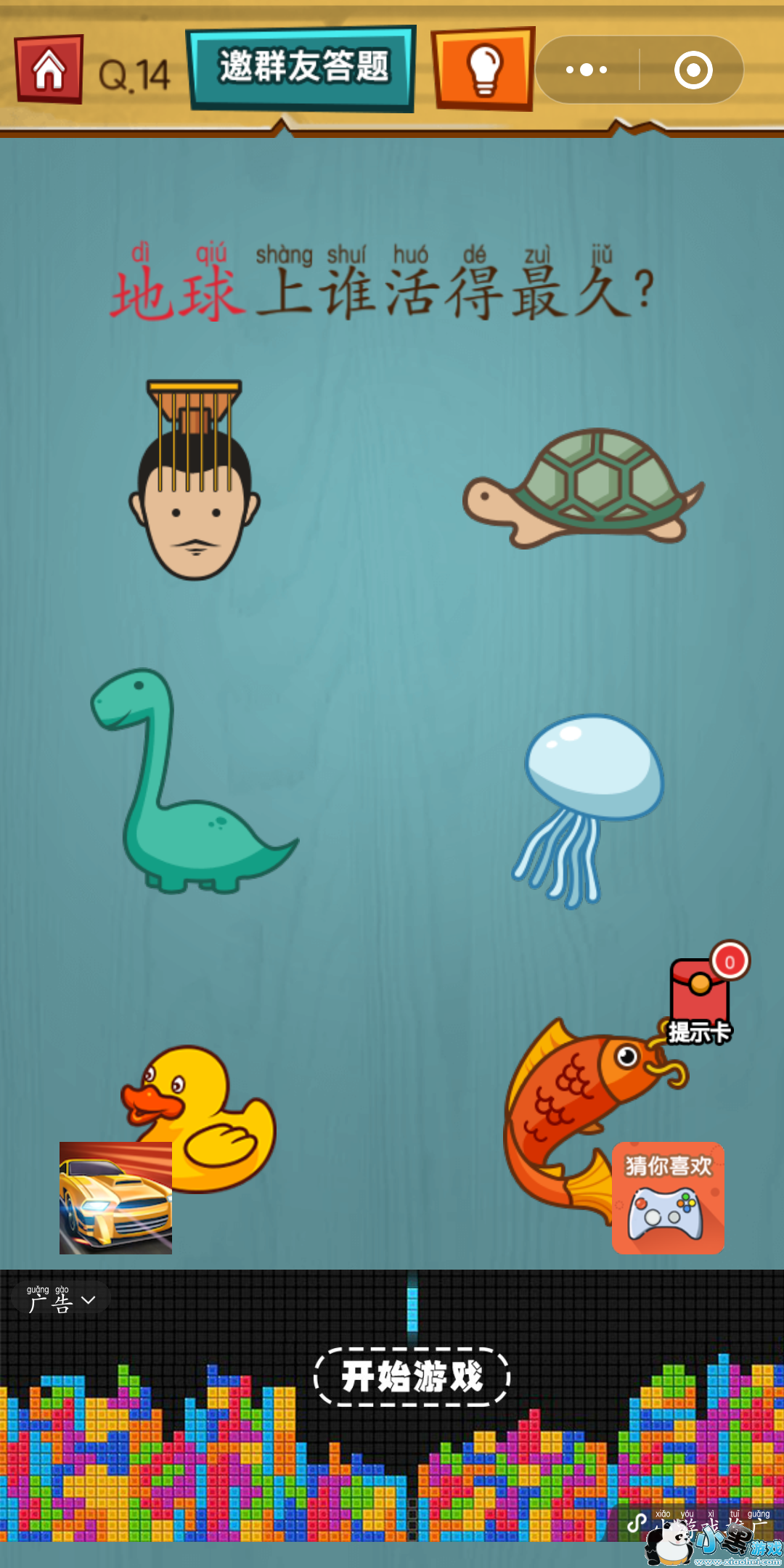Pick the green dinosaur answer
The image size is (784, 1568).
click(x=192, y=781)
